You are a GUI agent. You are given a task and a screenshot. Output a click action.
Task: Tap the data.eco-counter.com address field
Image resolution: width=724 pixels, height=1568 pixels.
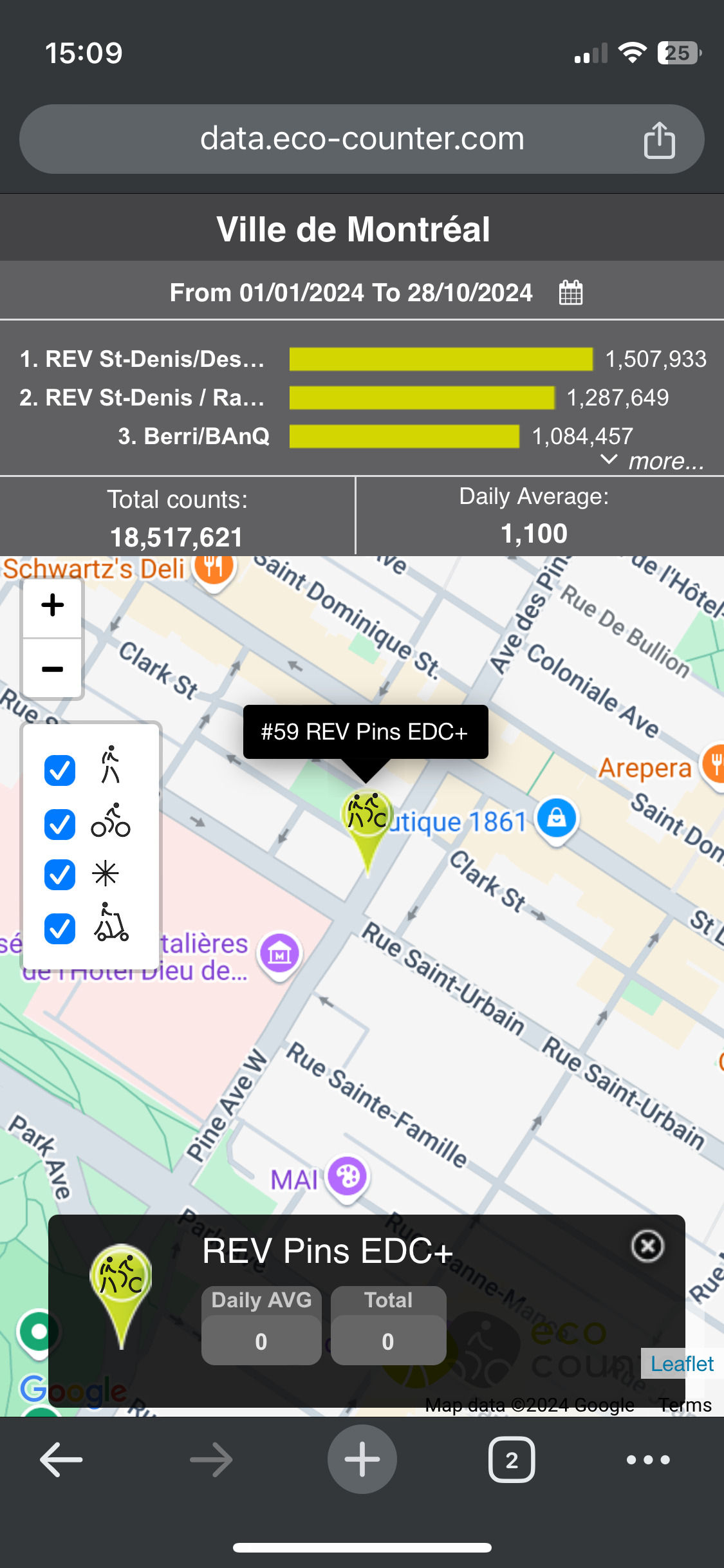(x=362, y=139)
